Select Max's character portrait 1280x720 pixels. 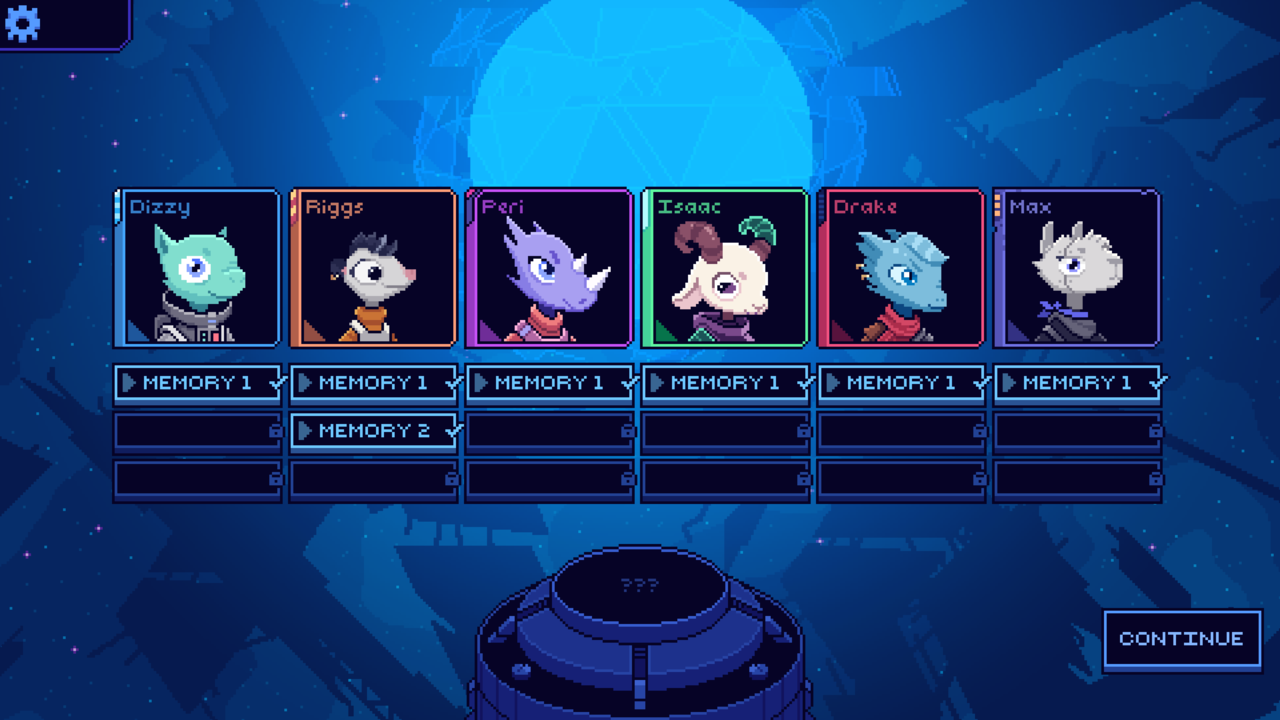tap(1077, 269)
